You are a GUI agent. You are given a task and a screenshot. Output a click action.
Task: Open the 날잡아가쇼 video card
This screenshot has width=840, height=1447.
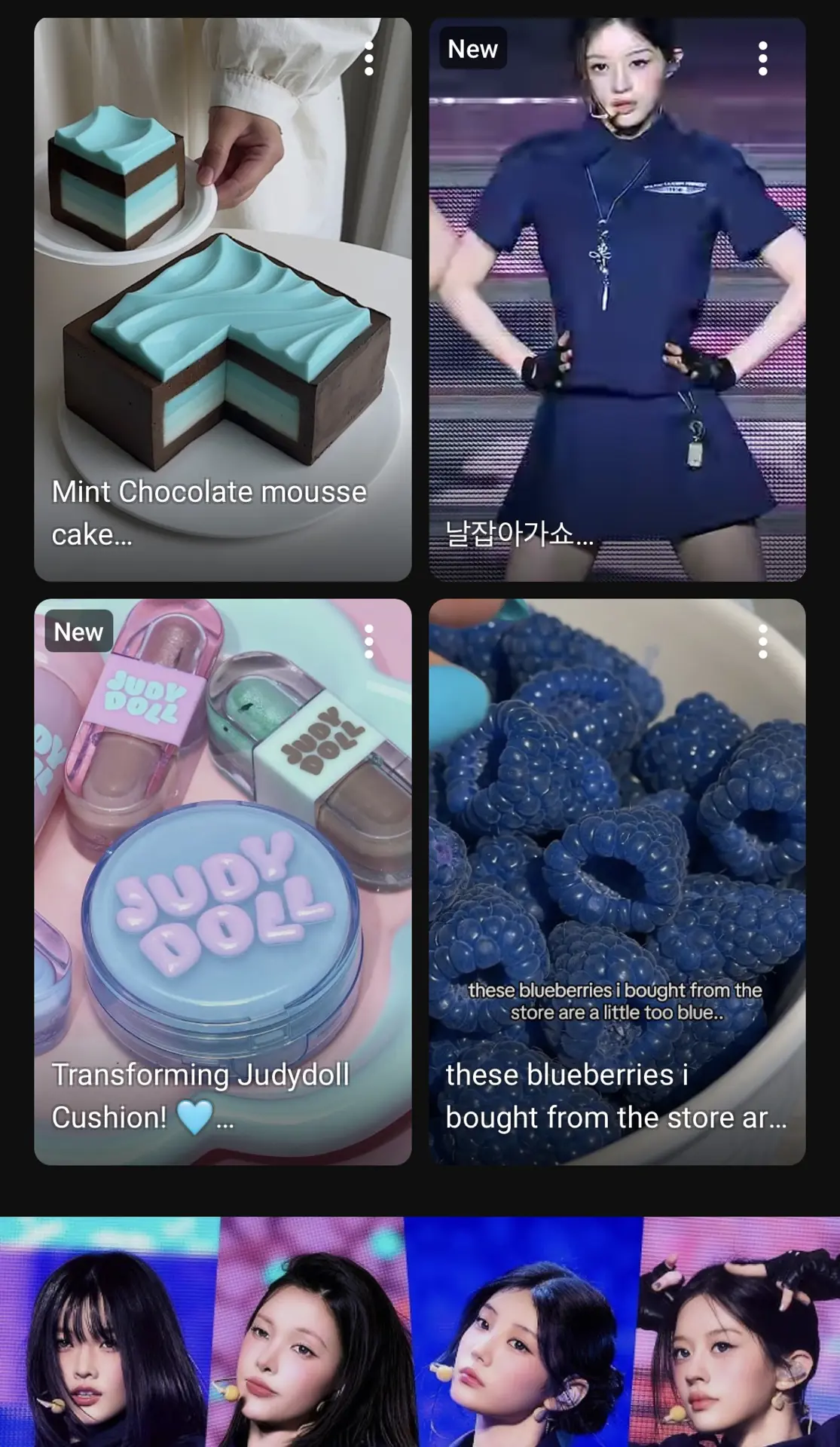(x=617, y=299)
